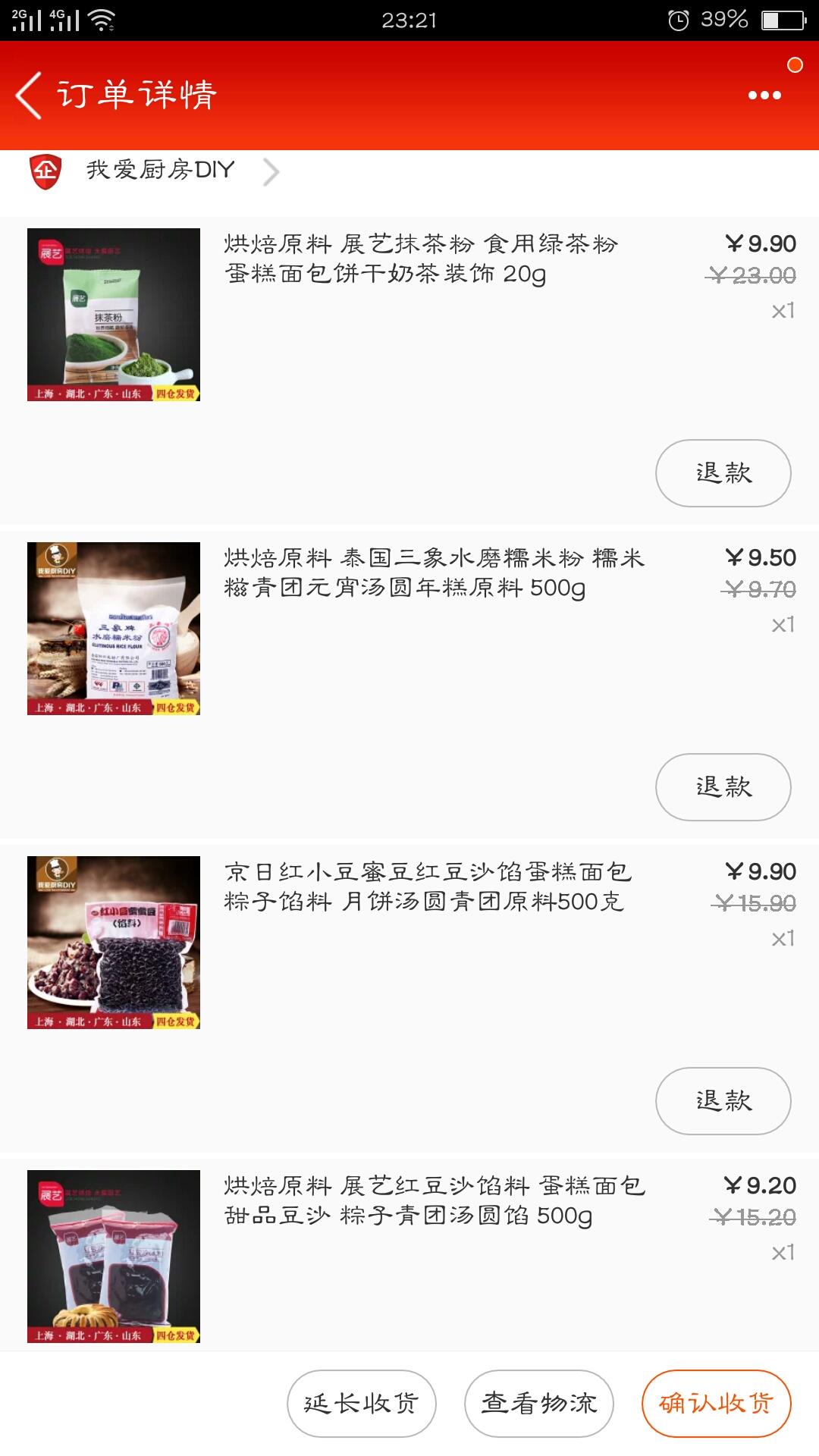Open the three-dot more options menu

765,94
